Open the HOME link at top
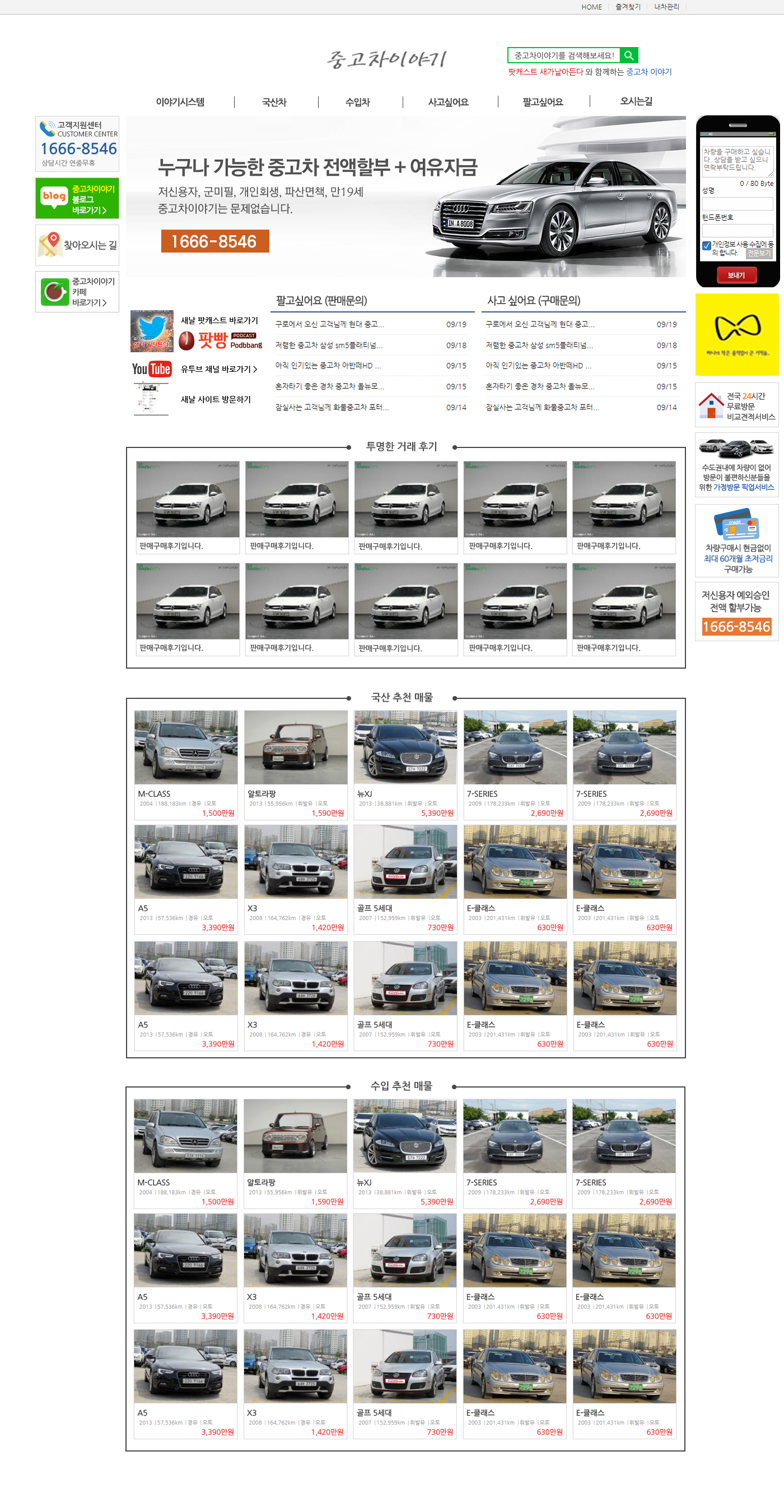Image resolution: width=784 pixels, height=1512 pixels. [591, 7]
